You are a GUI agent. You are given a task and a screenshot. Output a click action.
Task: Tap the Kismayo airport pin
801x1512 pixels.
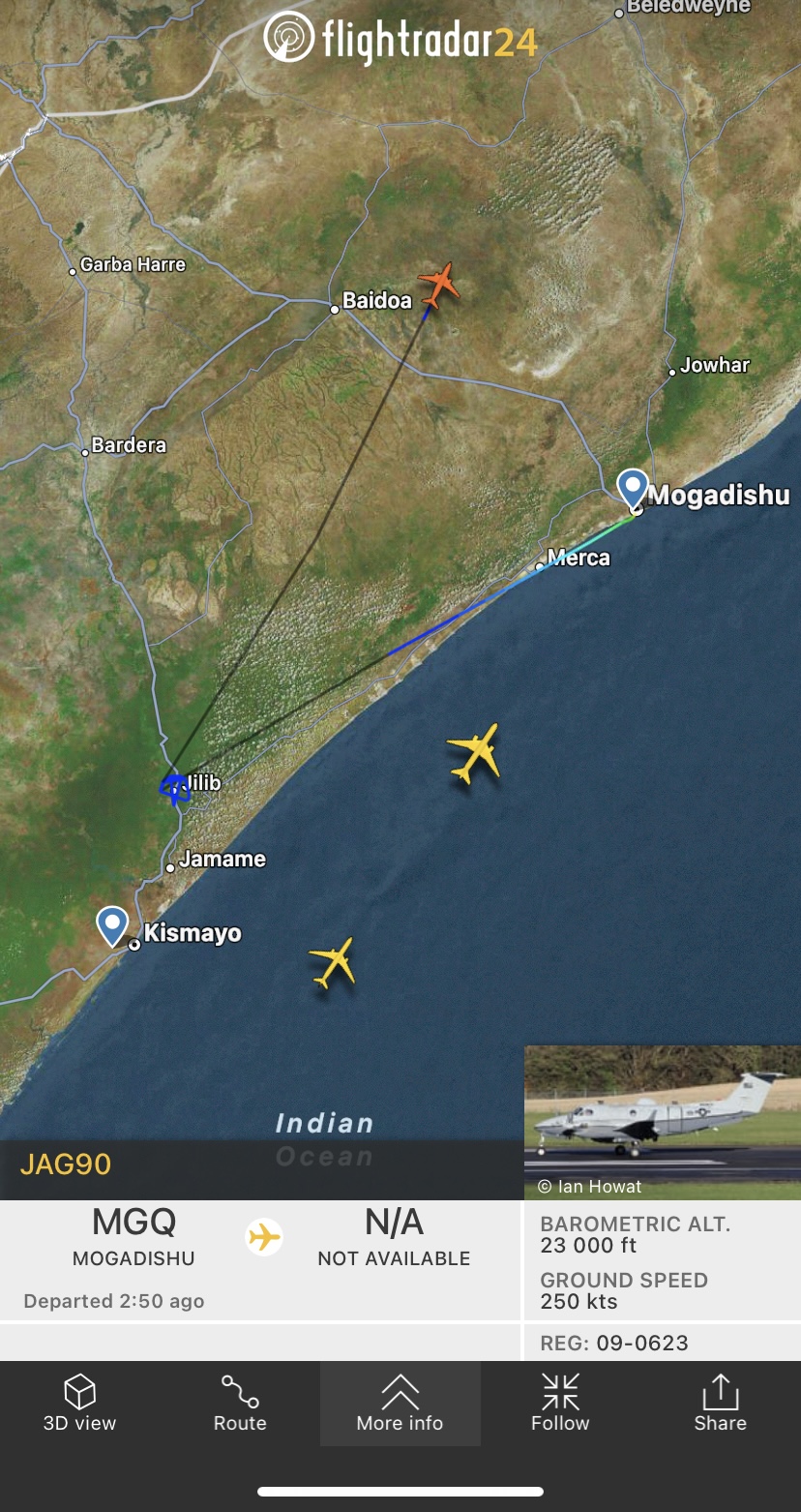pyautogui.click(x=112, y=926)
